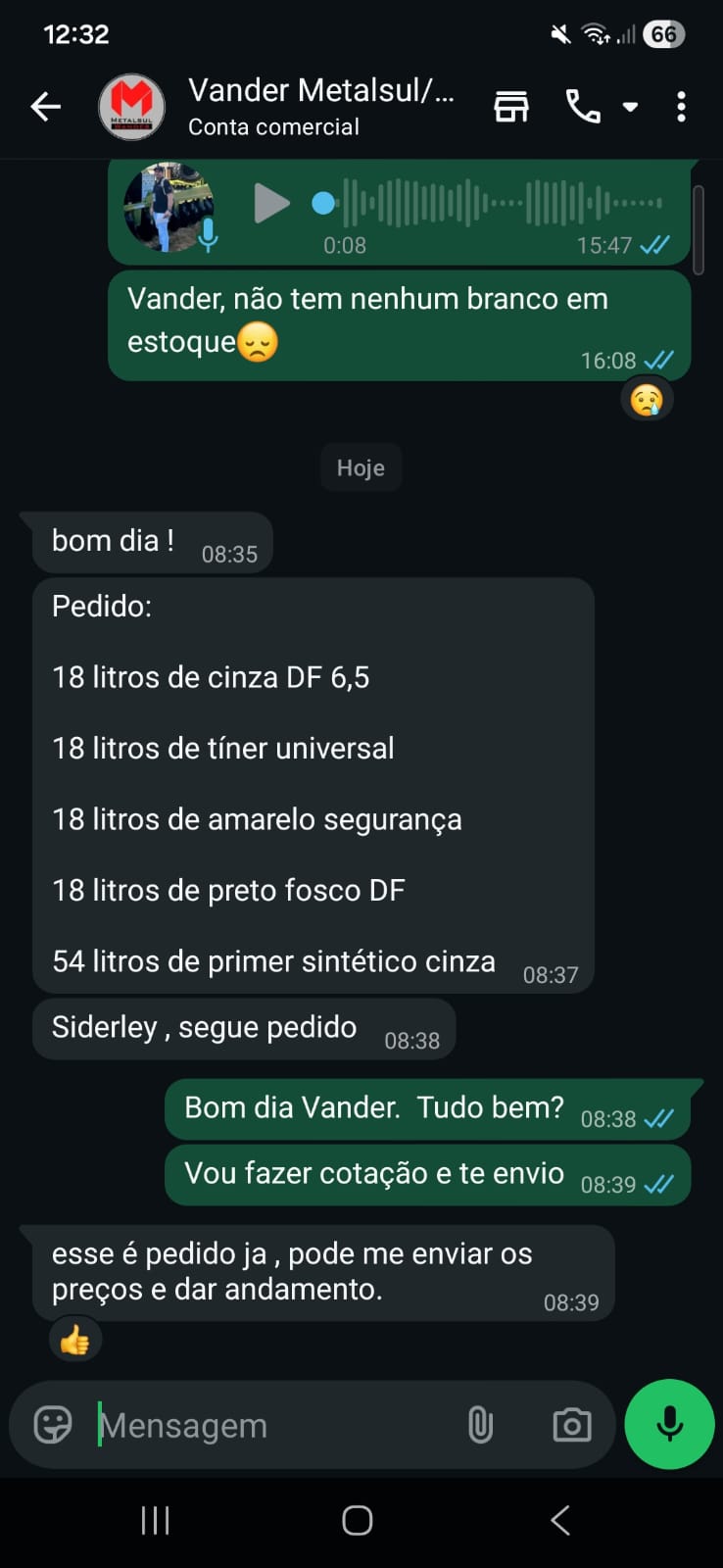Attach a file with the paperclip
723x1568 pixels.
[480, 1425]
